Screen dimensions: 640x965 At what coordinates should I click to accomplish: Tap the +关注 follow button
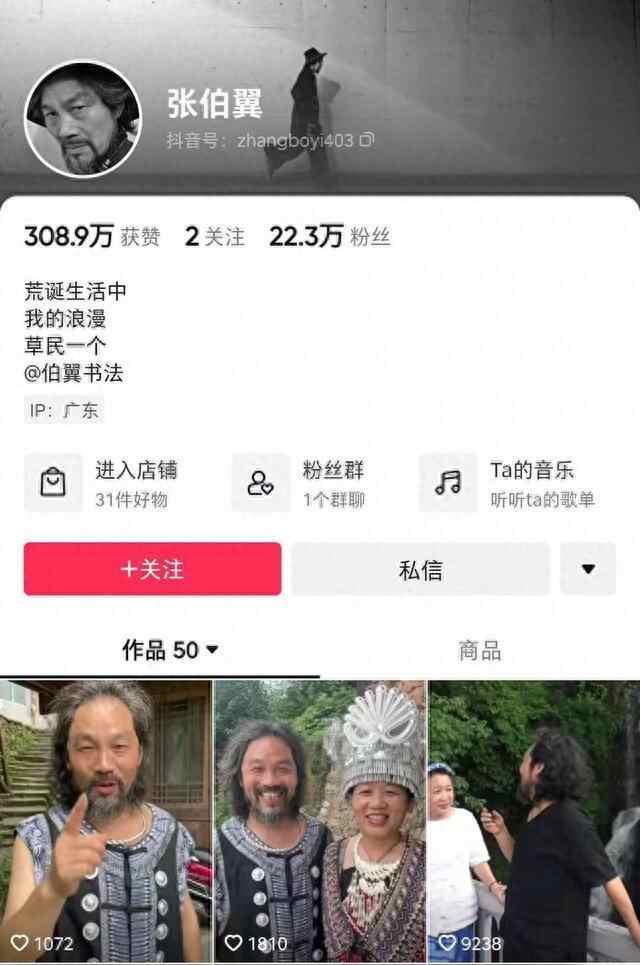coord(152,569)
